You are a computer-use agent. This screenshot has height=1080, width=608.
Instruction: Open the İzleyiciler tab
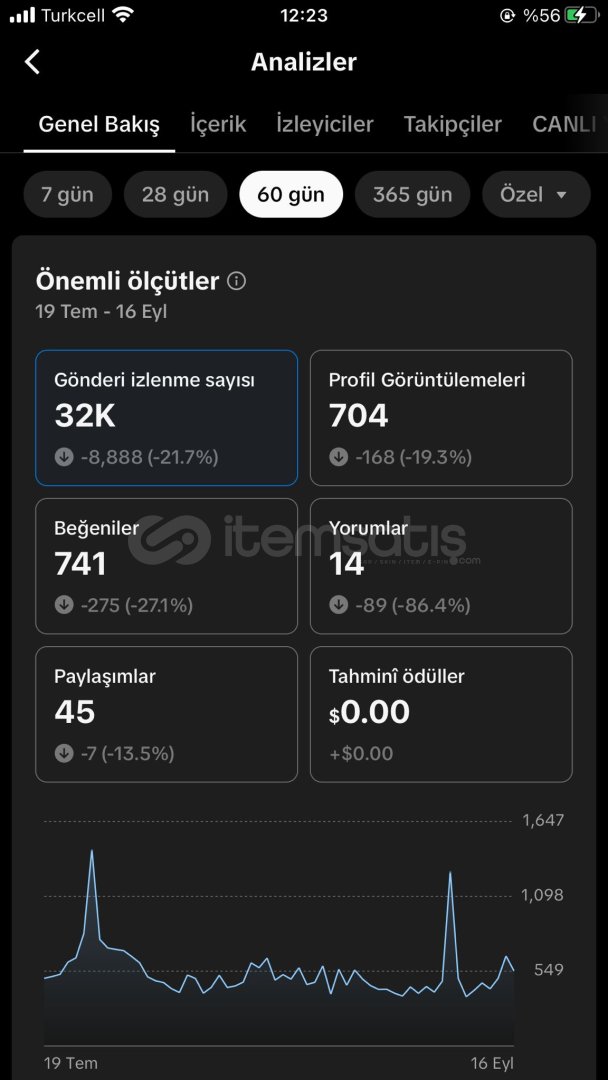pos(324,125)
